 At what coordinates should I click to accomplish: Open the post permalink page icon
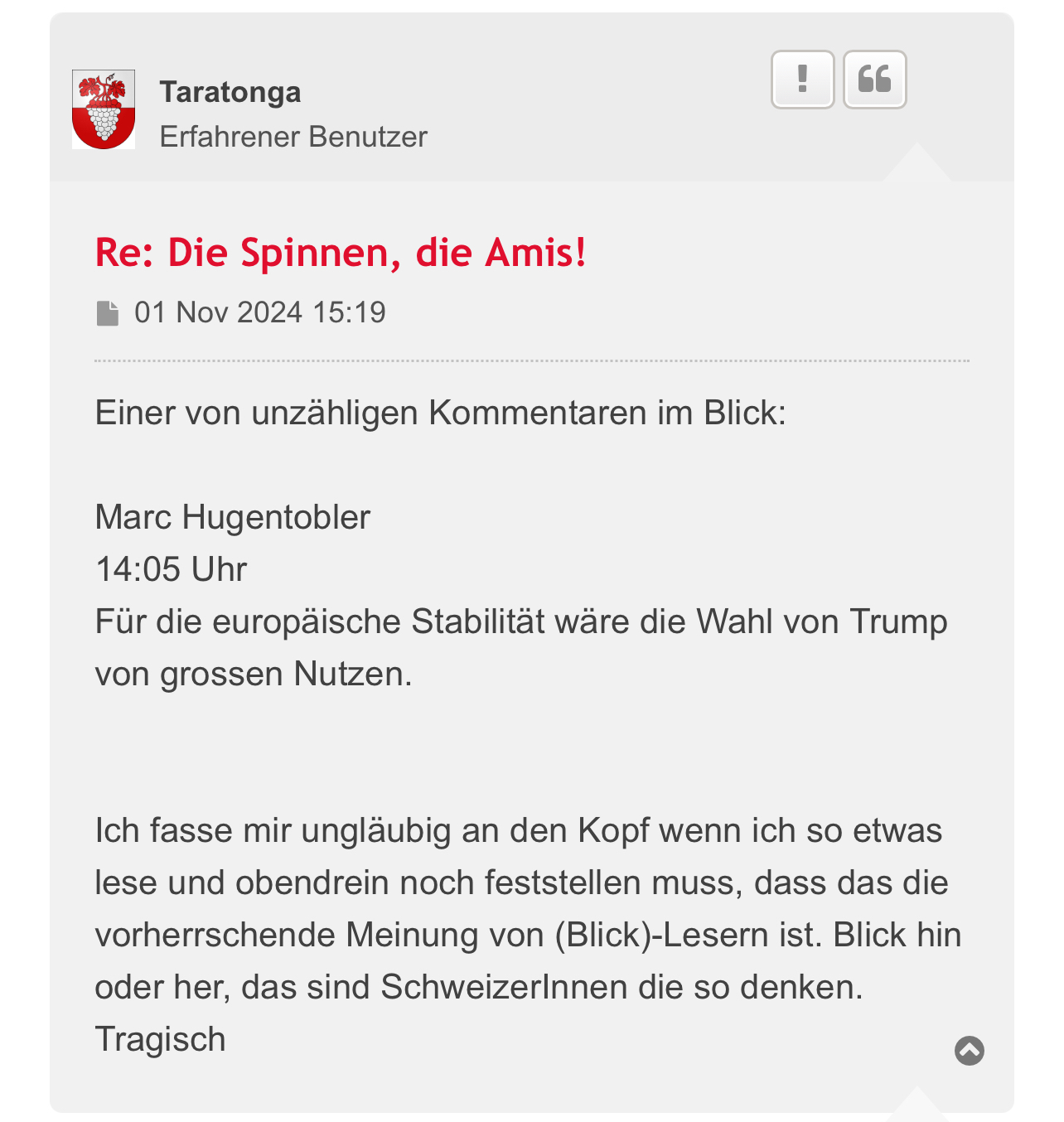(108, 313)
